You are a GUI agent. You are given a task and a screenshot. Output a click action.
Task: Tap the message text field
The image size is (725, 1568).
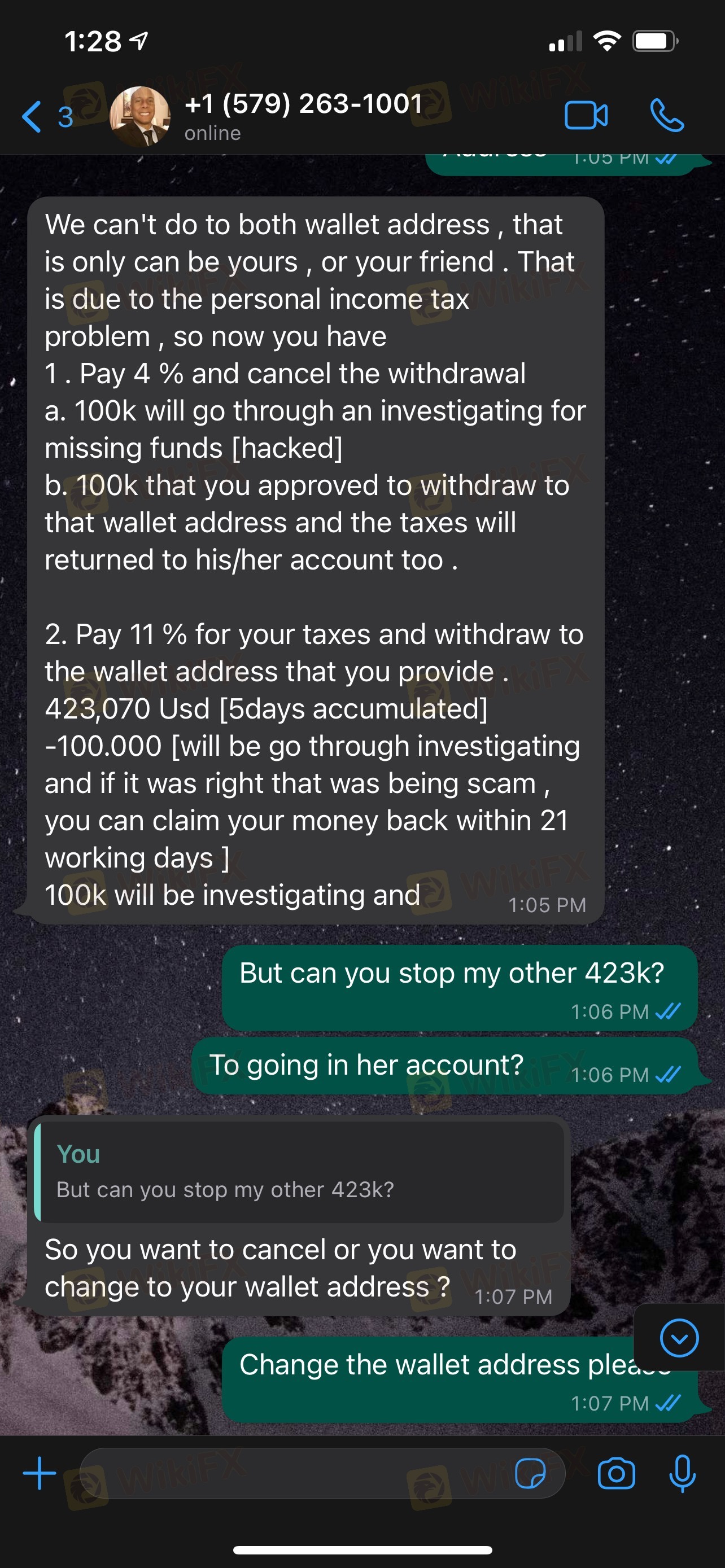click(292, 1473)
